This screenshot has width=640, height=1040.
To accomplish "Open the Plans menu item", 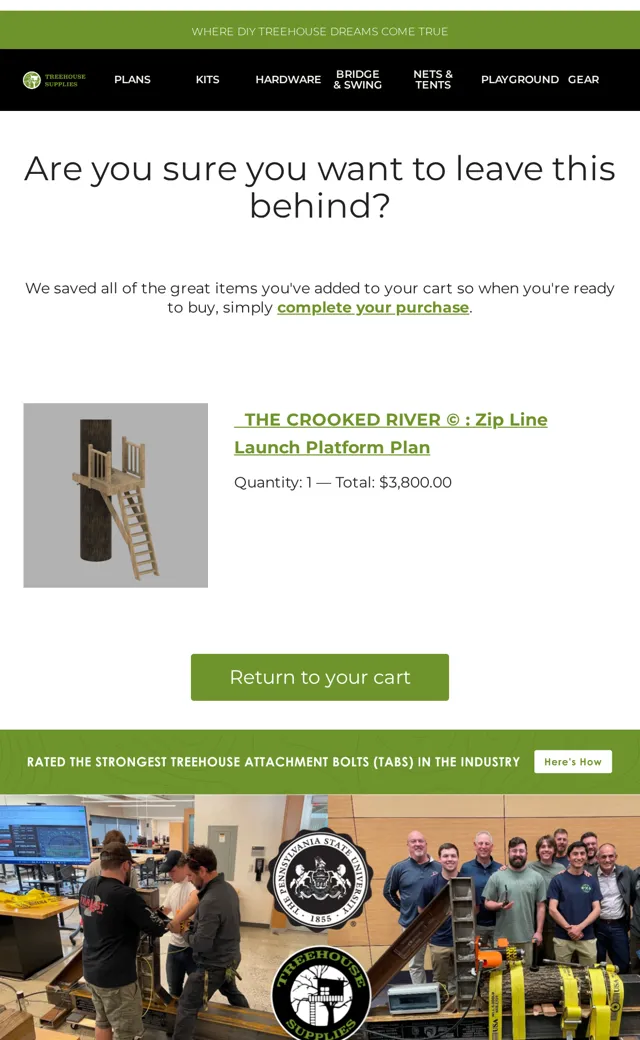I will [x=132, y=80].
